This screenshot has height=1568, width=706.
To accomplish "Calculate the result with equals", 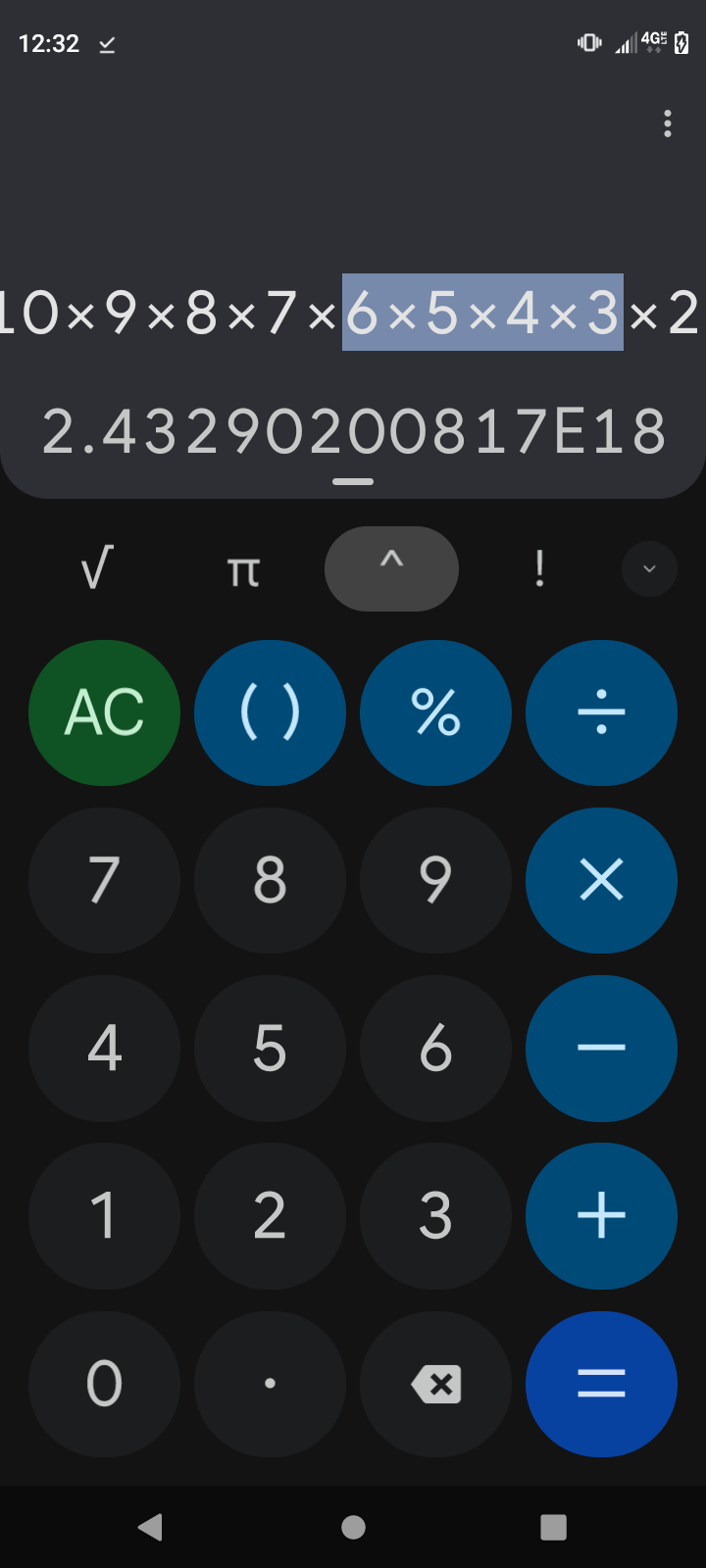I will click(601, 1384).
